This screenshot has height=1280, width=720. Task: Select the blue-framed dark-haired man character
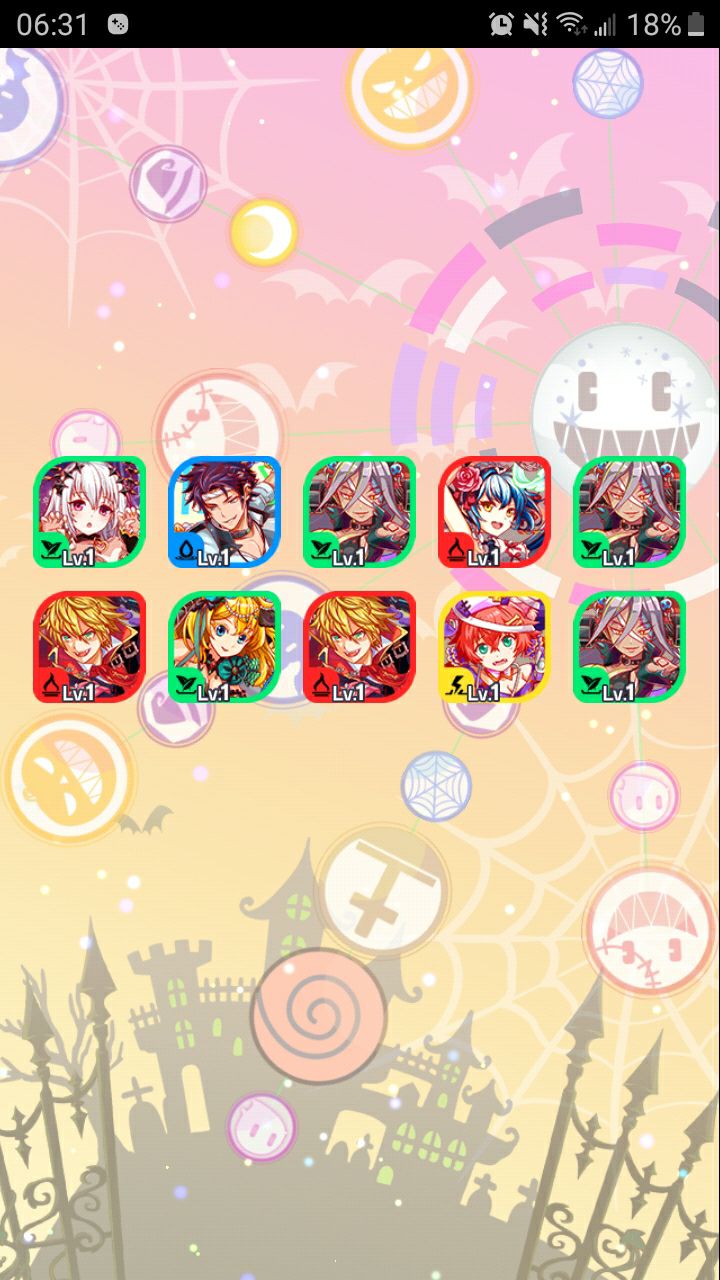tap(224, 512)
